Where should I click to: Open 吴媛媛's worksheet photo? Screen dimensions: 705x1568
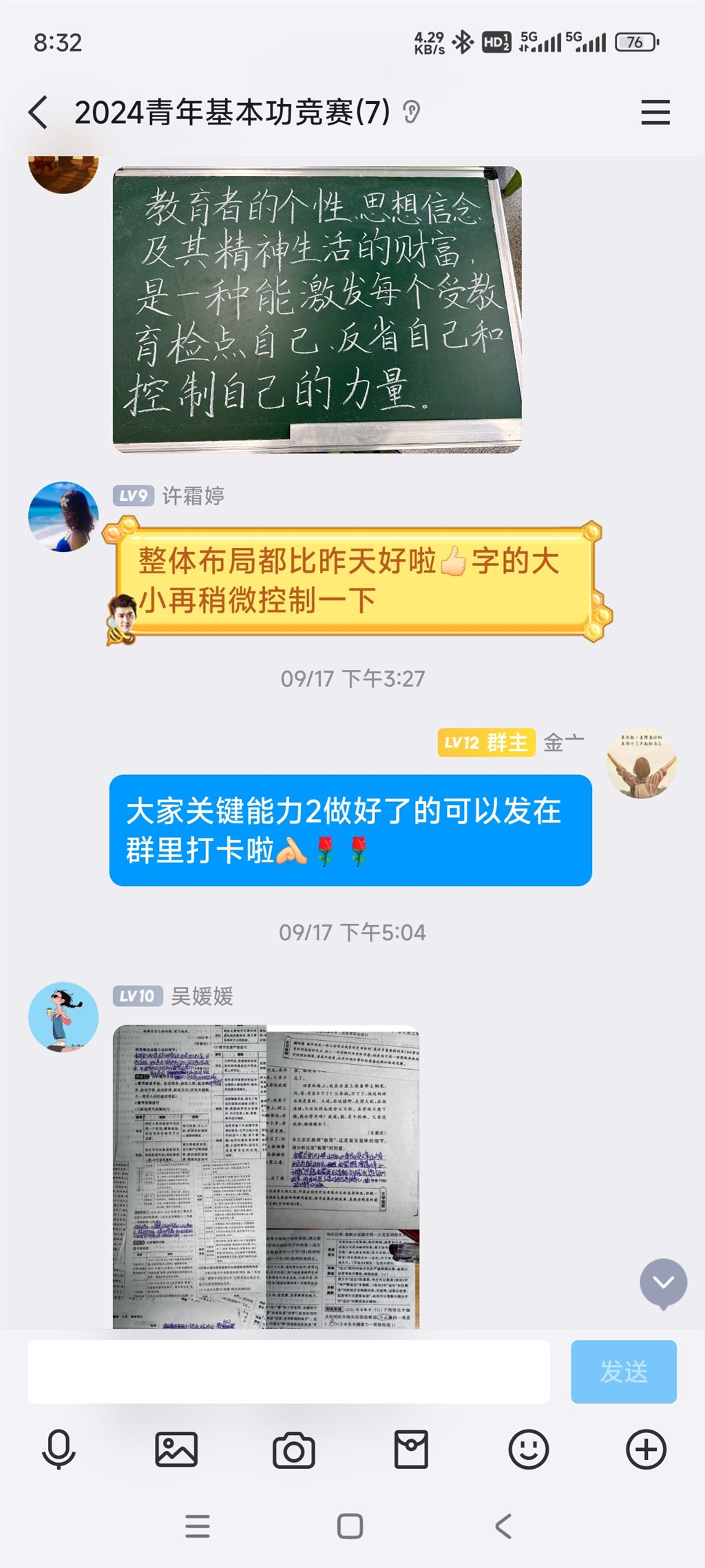pos(266,1176)
